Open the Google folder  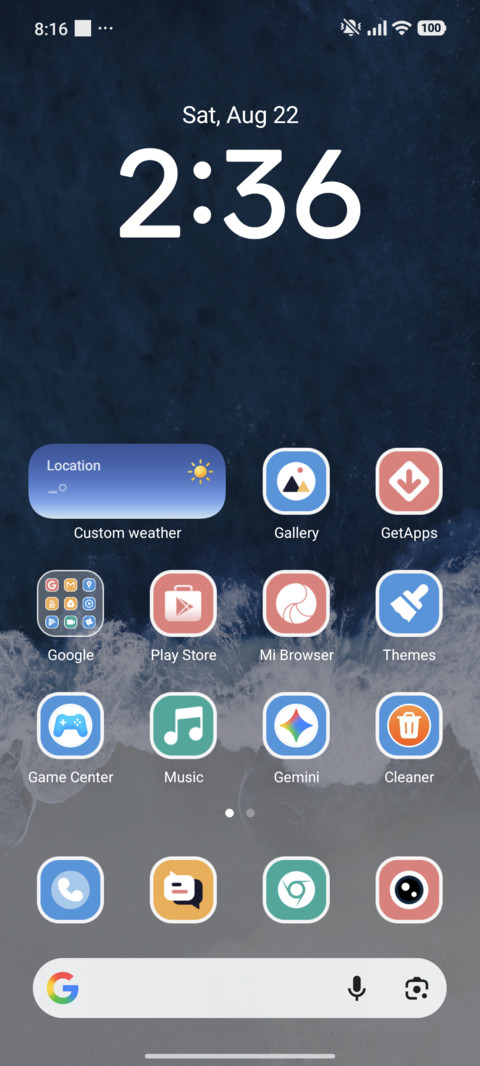[70, 603]
